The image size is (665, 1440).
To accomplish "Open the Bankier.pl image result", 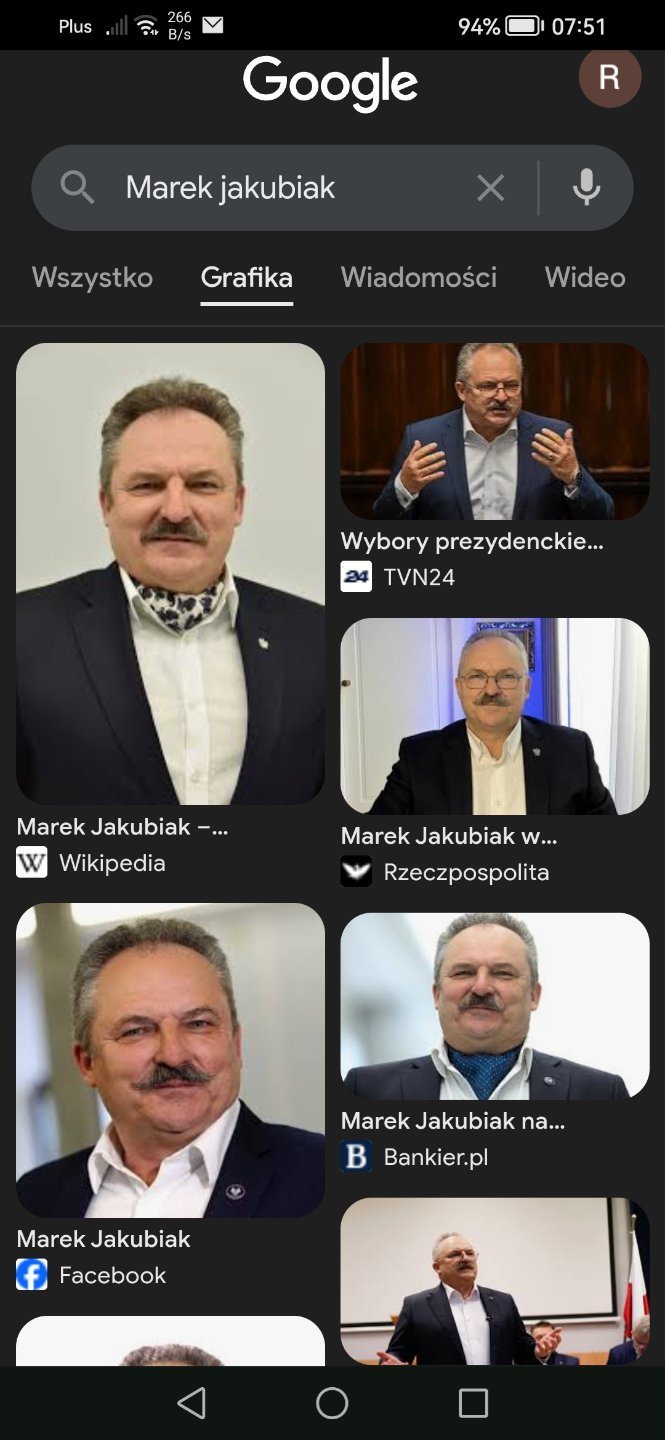I will [495, 1006].
